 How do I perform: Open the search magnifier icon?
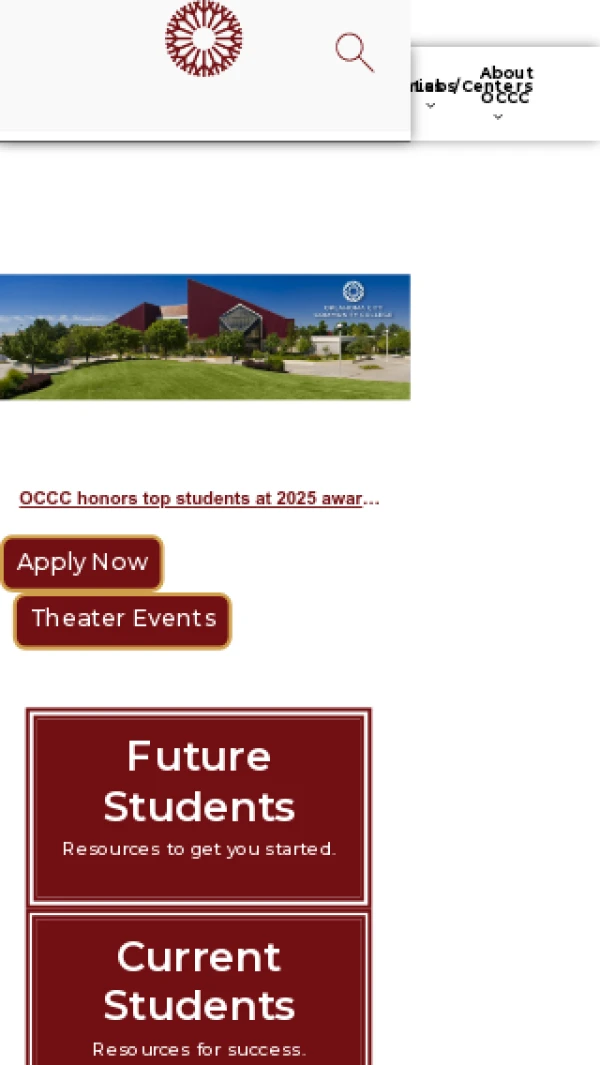pos(354,52)
